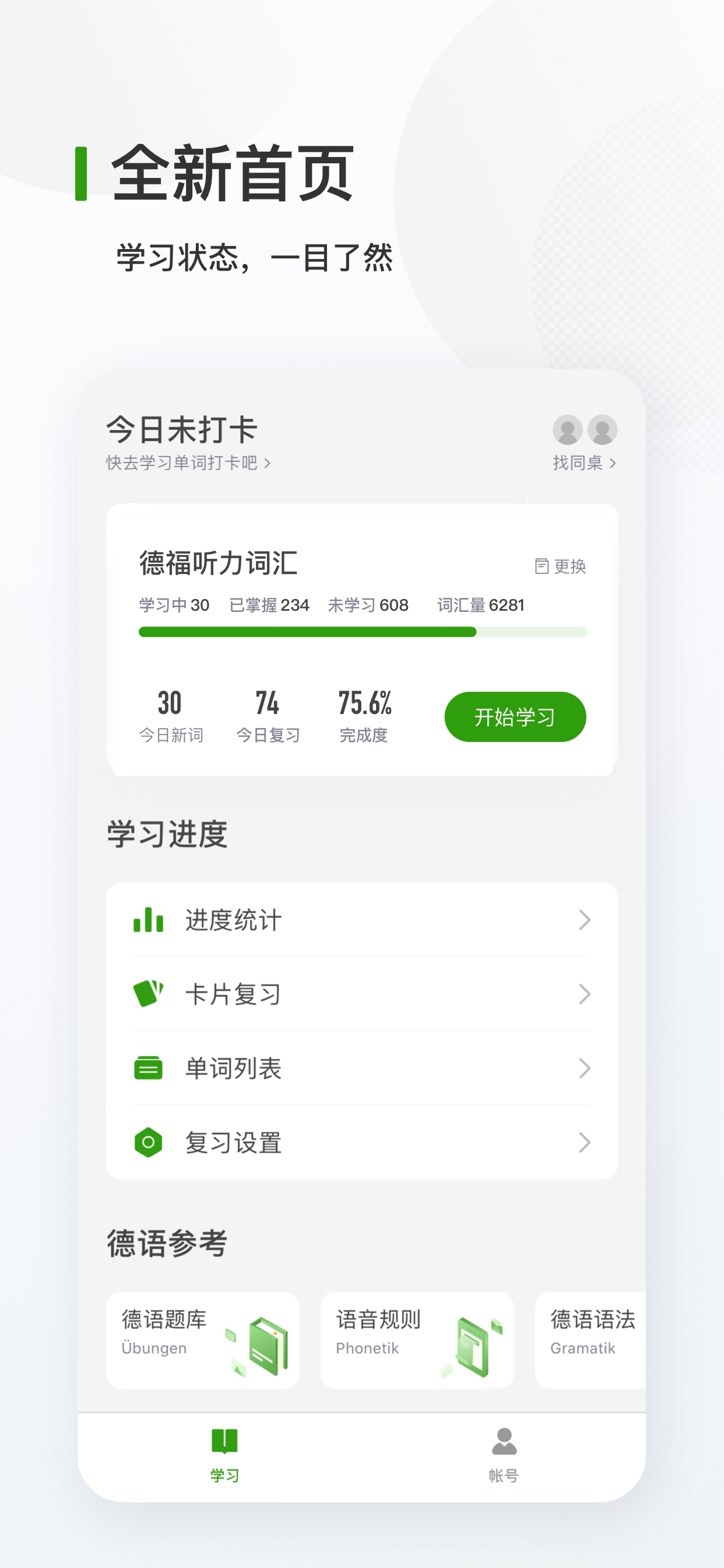Select the 进度统计 bar chart icon
The width and height of the screenshot is (724, 1568).
pyautogui.click(x=148, y=921)
